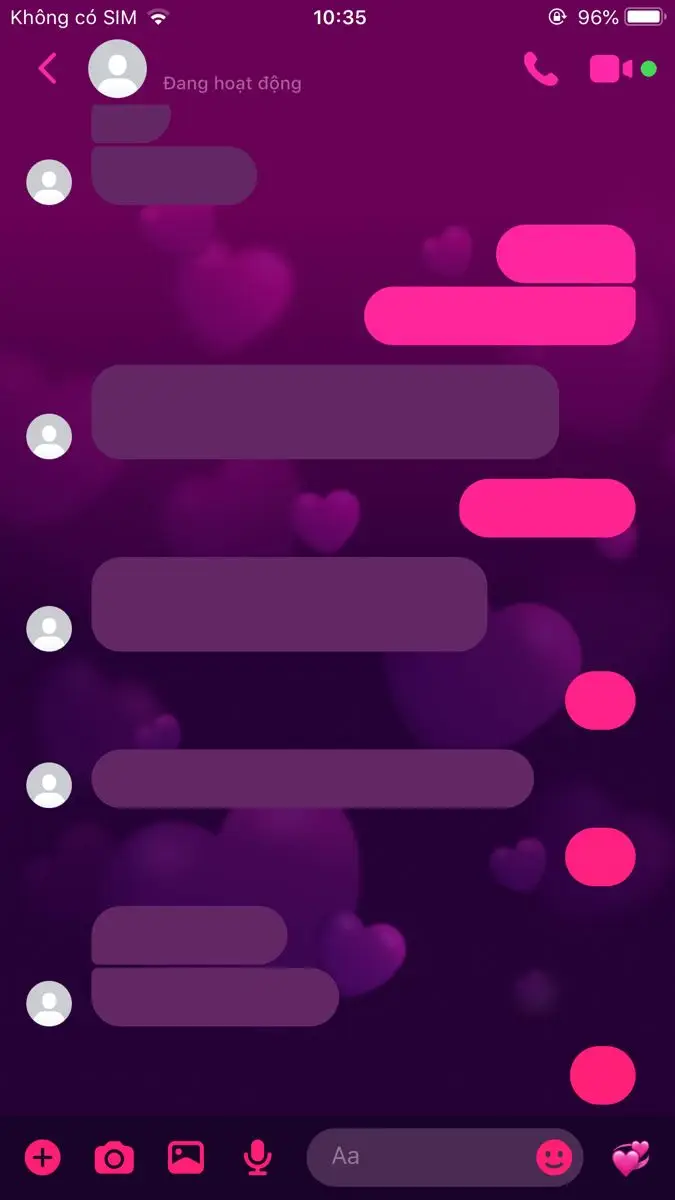The width and height of the screenshot is (675, 1200).
Task: Send the two hearts quick reaction
Action: [631, 1158]
